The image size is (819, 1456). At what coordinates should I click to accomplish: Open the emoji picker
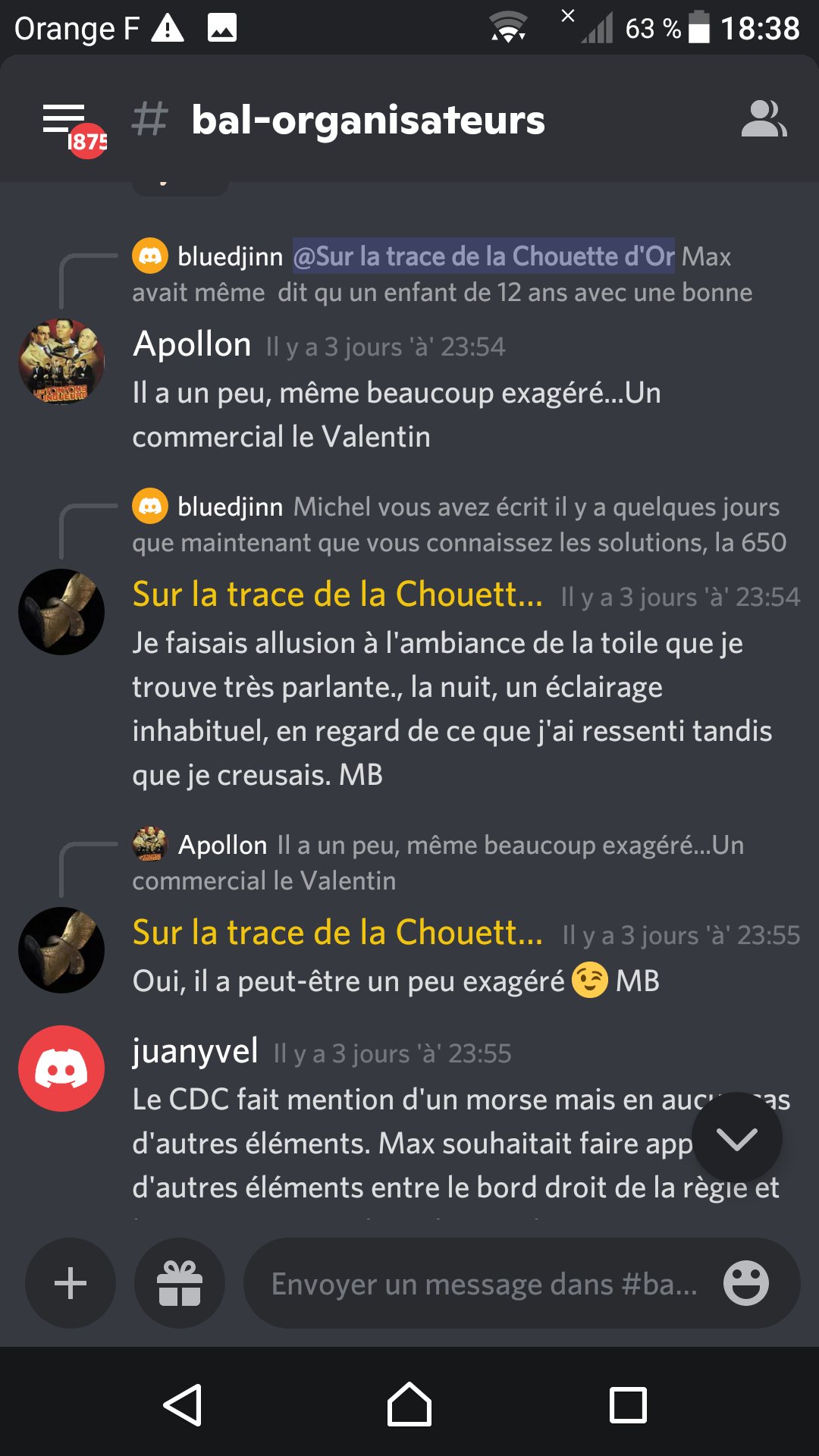point(746,1283)
